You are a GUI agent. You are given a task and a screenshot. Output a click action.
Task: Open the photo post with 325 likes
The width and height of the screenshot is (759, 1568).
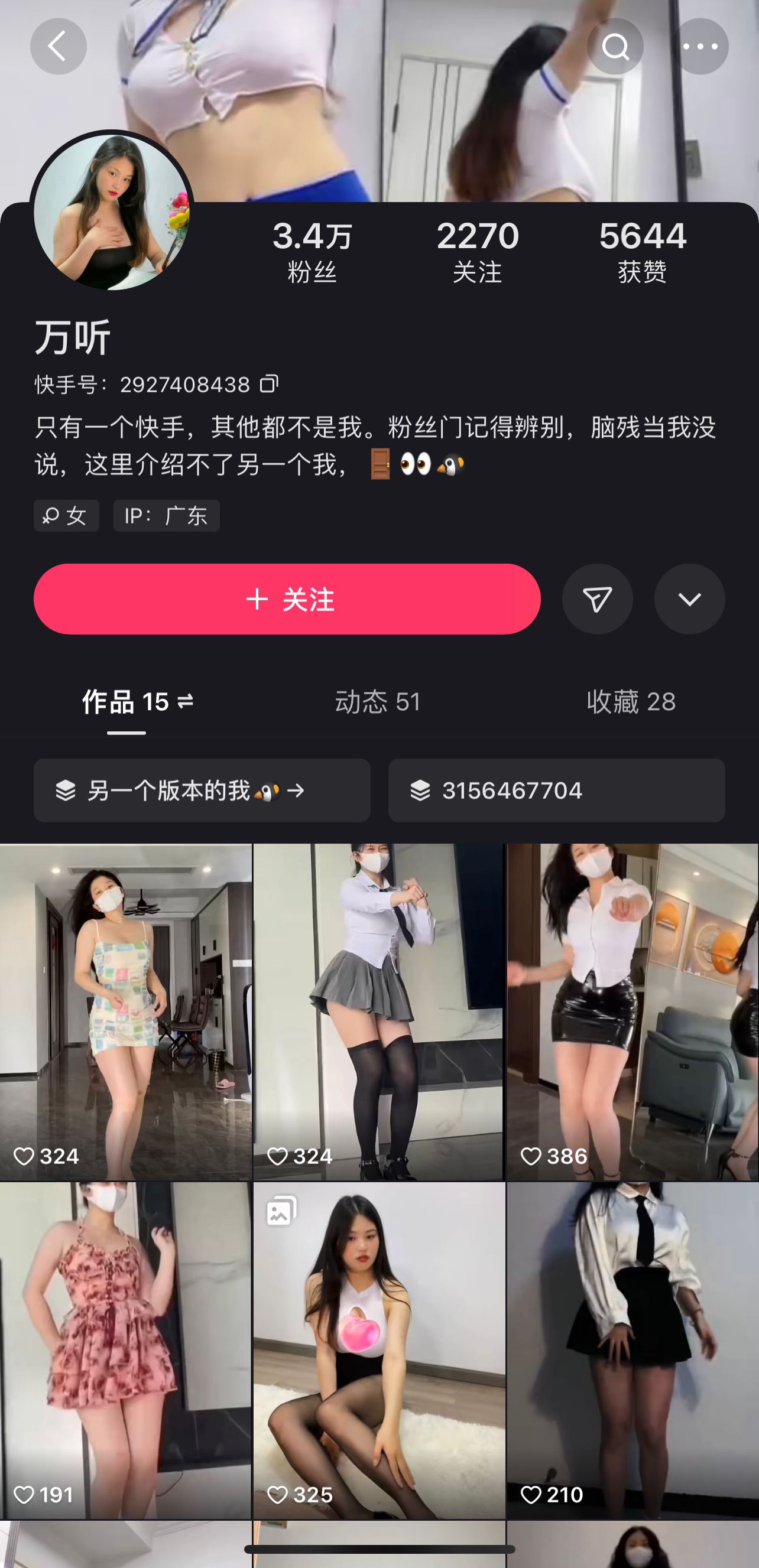click(x=379, y=1350)
